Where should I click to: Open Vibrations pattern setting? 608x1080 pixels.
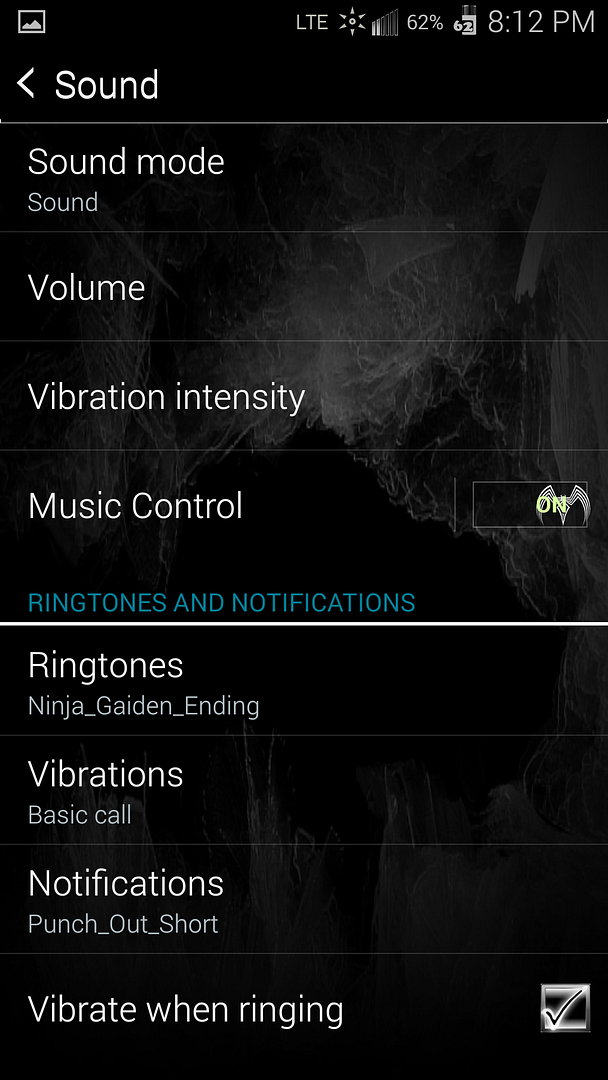(304, 790)
